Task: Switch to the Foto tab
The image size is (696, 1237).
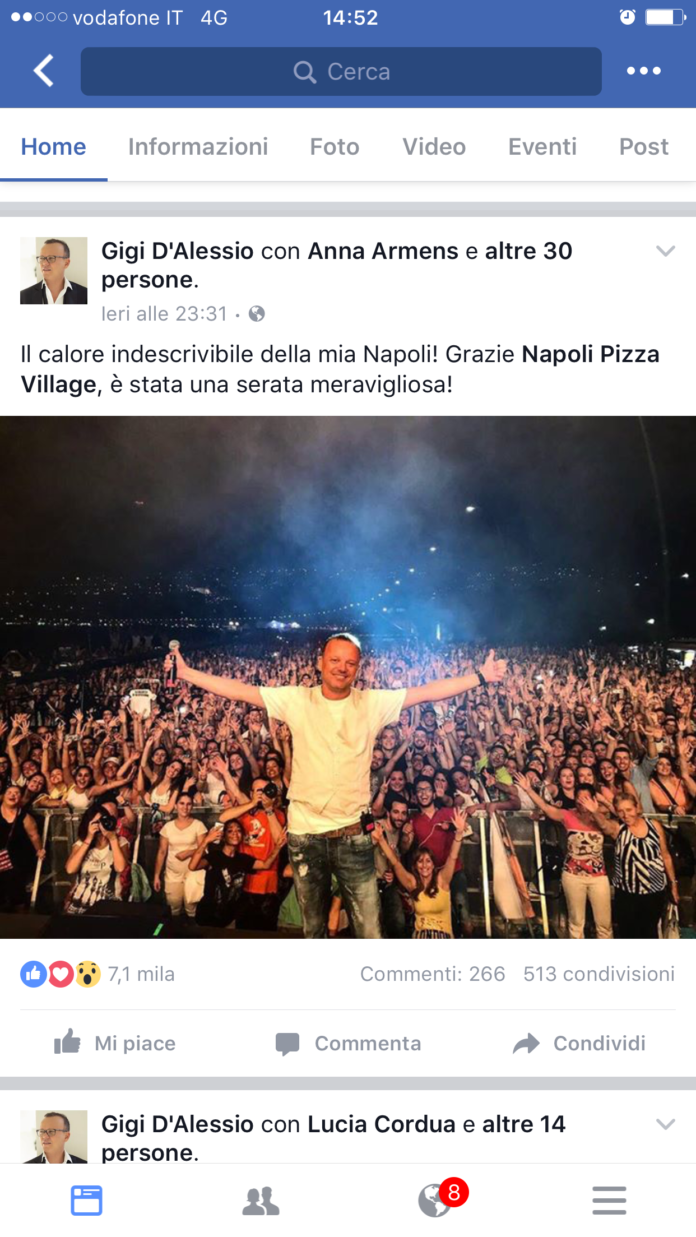Action: (334, 147)
